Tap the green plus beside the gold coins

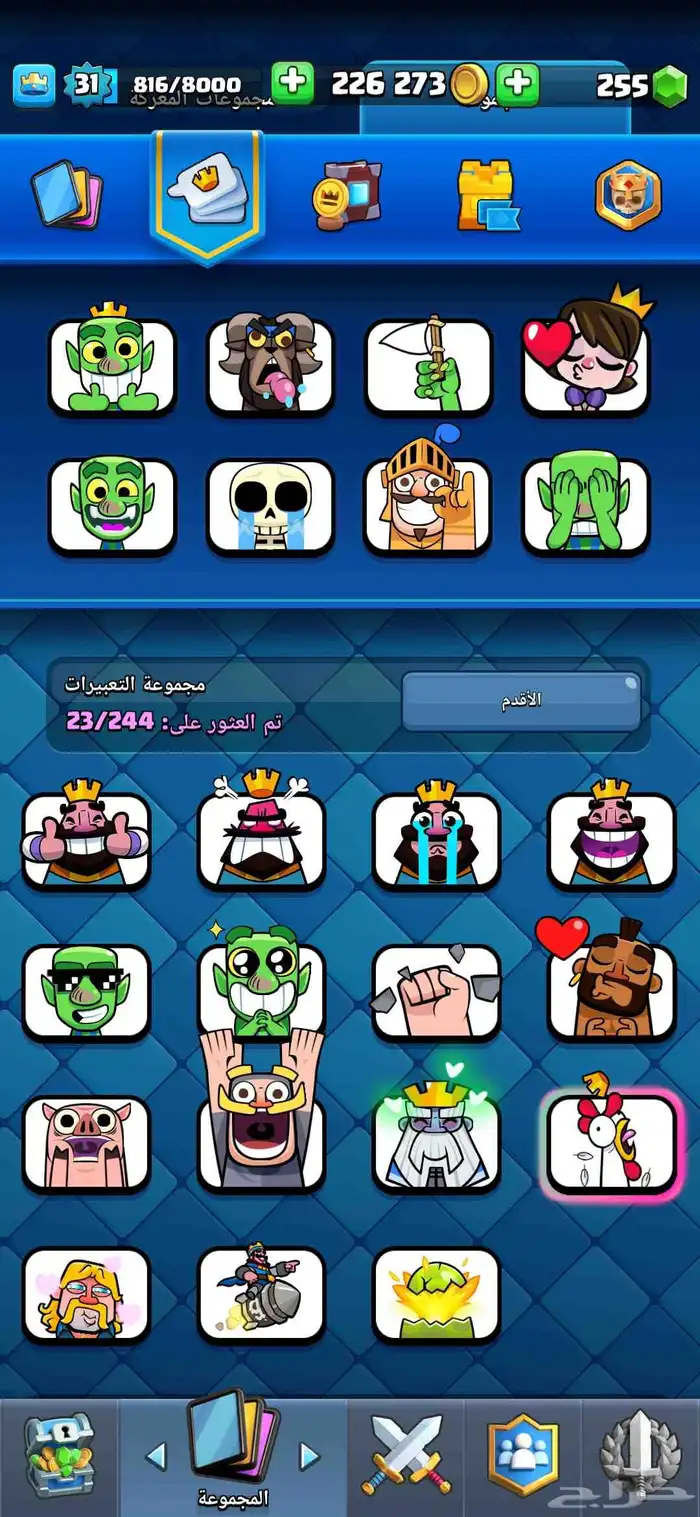(x=517, y=84)
